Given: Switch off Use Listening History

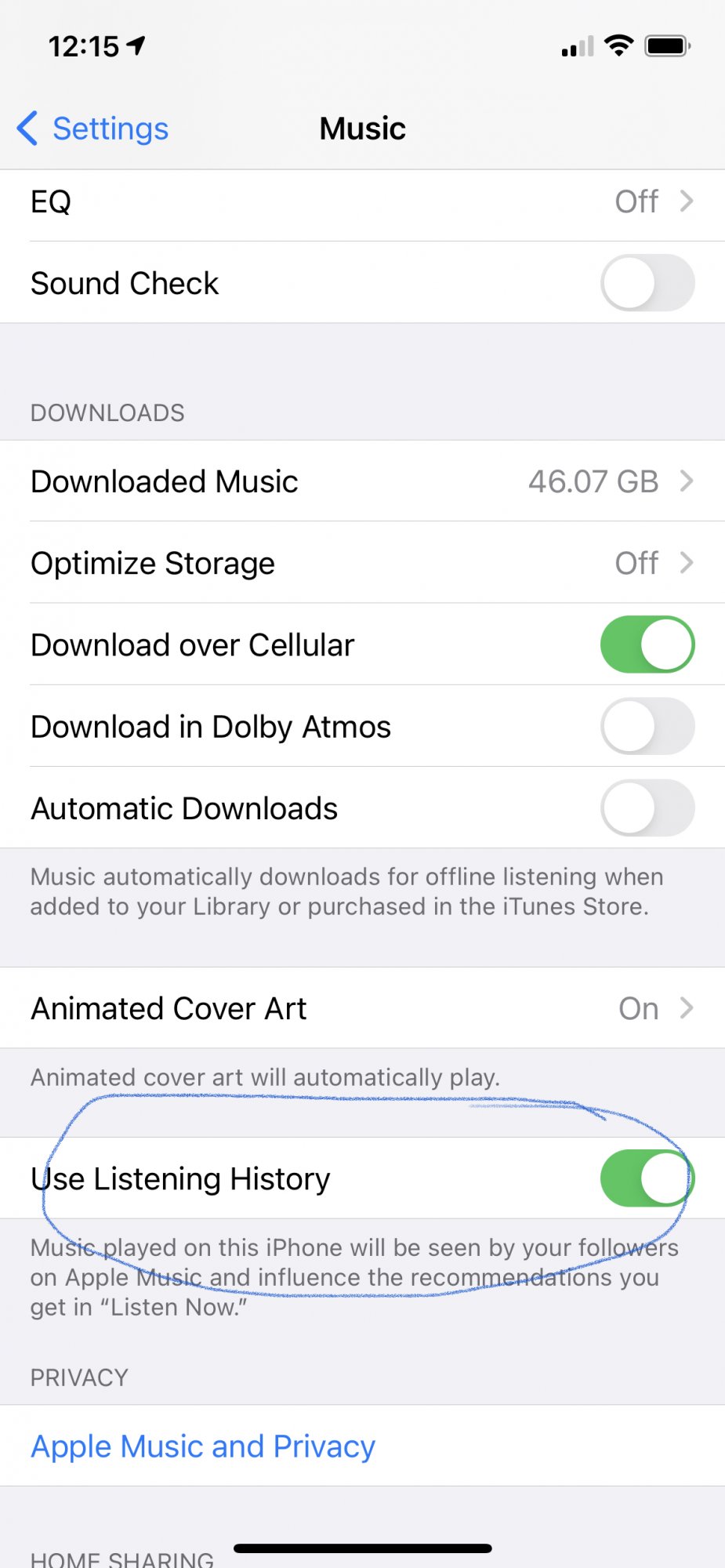Looking at the screenshot, I should pos(647,1178).
